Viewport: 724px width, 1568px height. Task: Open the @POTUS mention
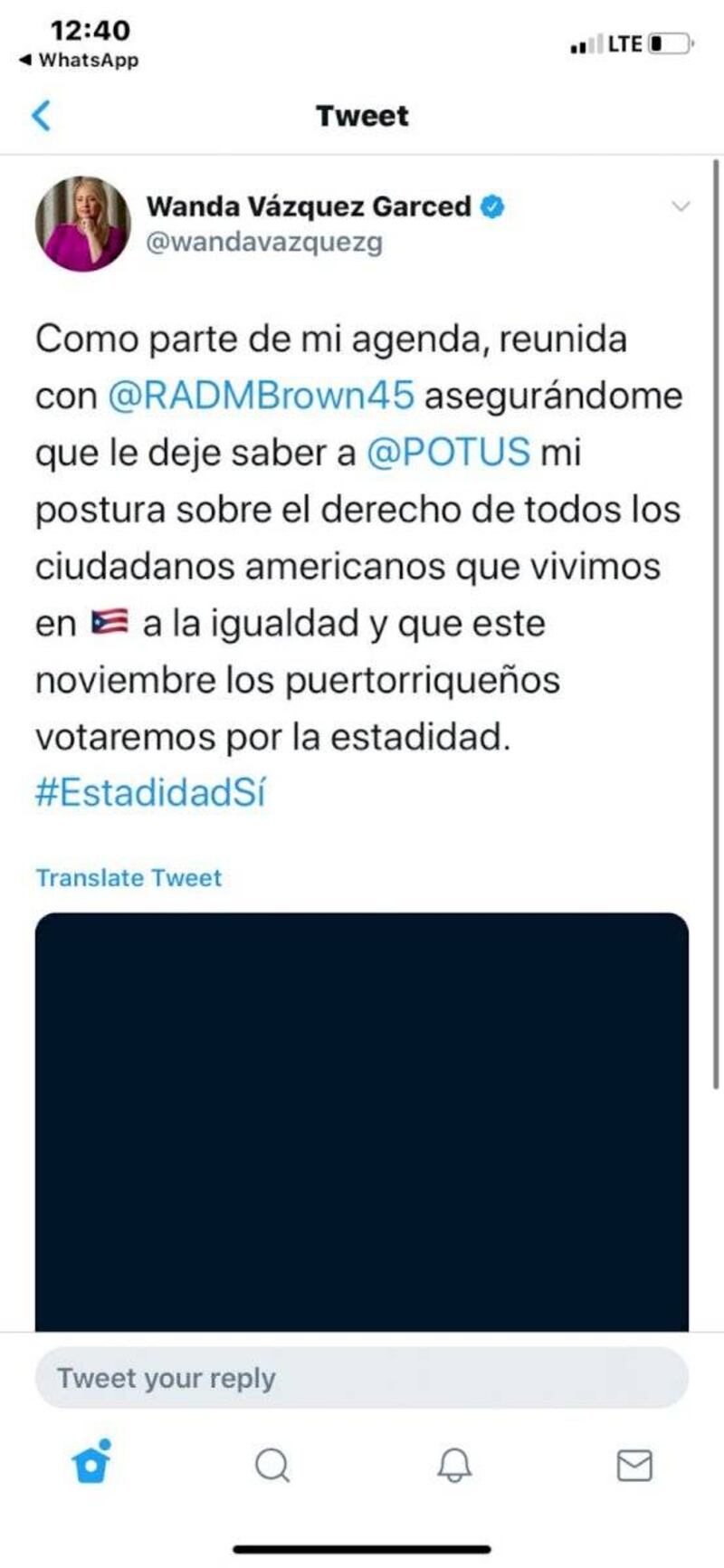(448, 452)
